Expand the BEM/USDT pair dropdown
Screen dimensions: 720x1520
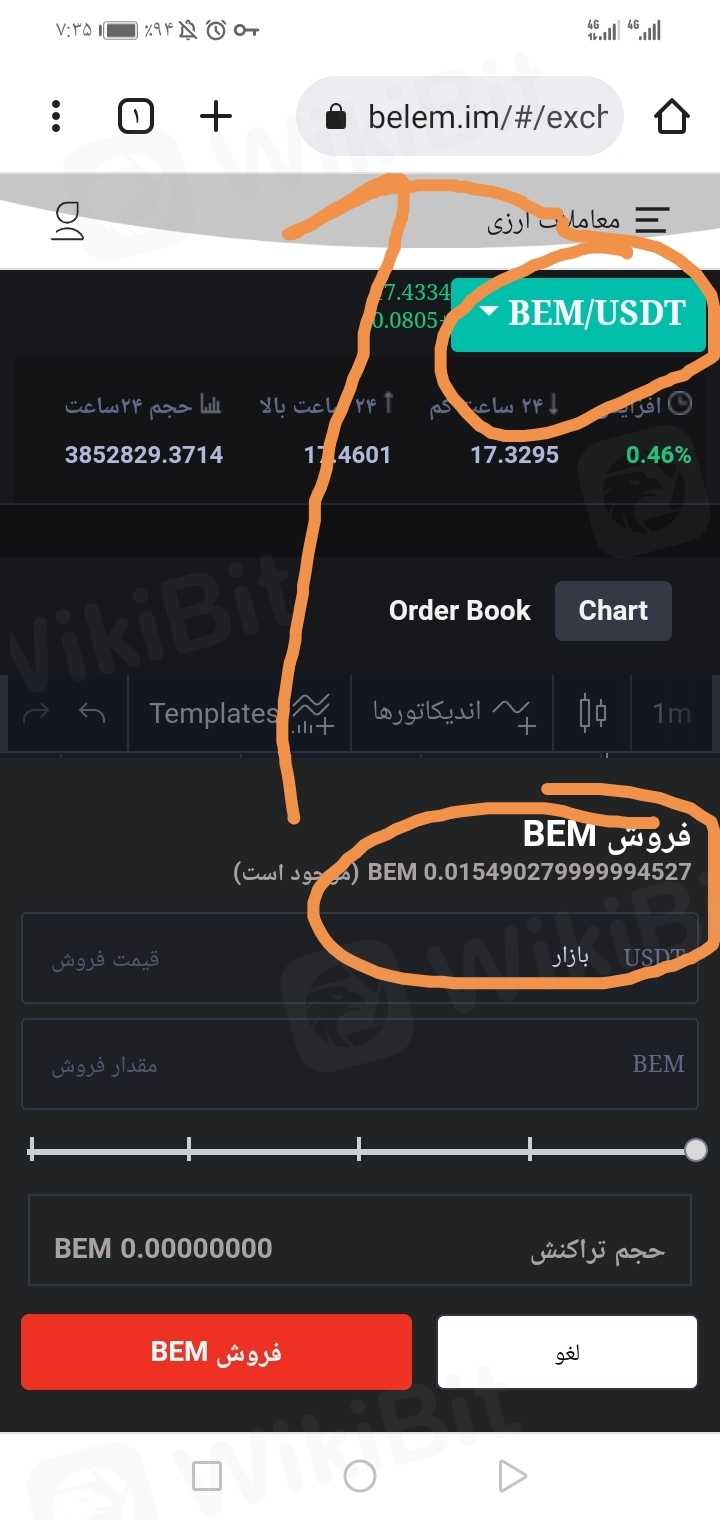point(580,314)
